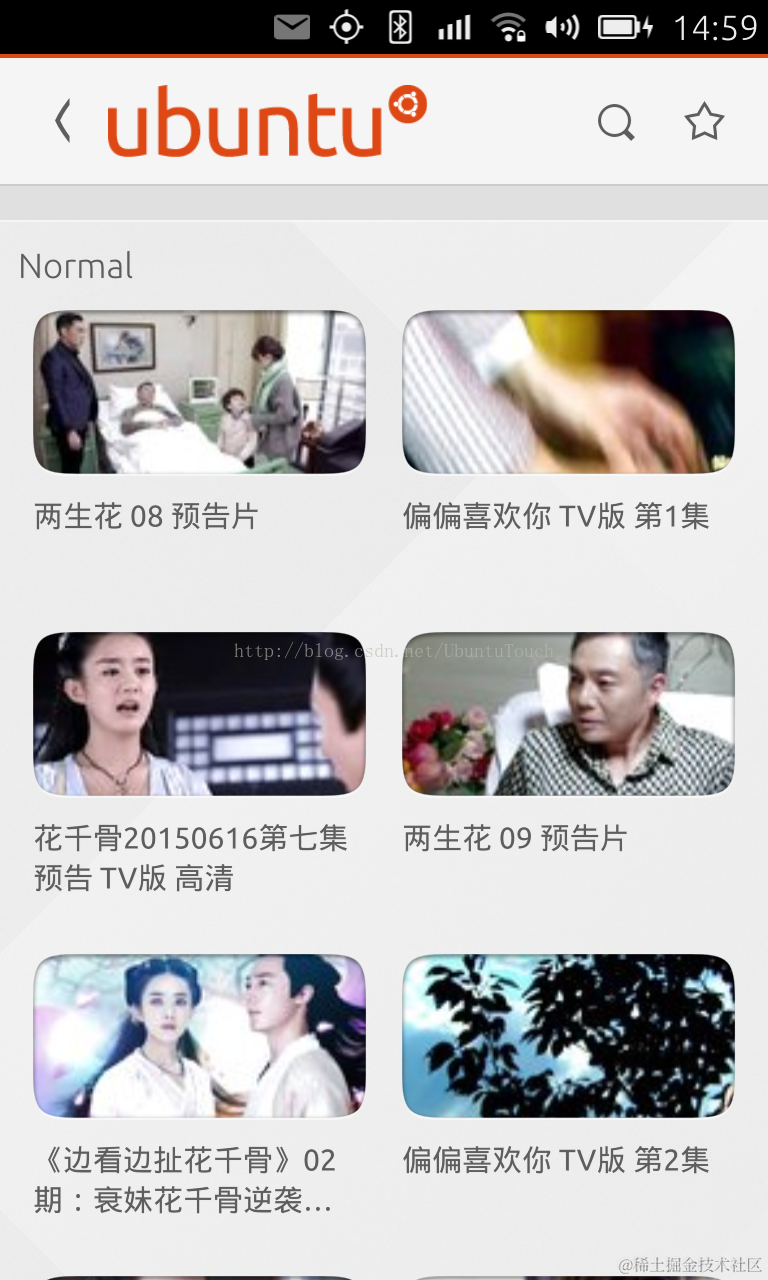768x1280 pixels.
Task: Go back with the header arrow
Action: (x=63, y=122)
